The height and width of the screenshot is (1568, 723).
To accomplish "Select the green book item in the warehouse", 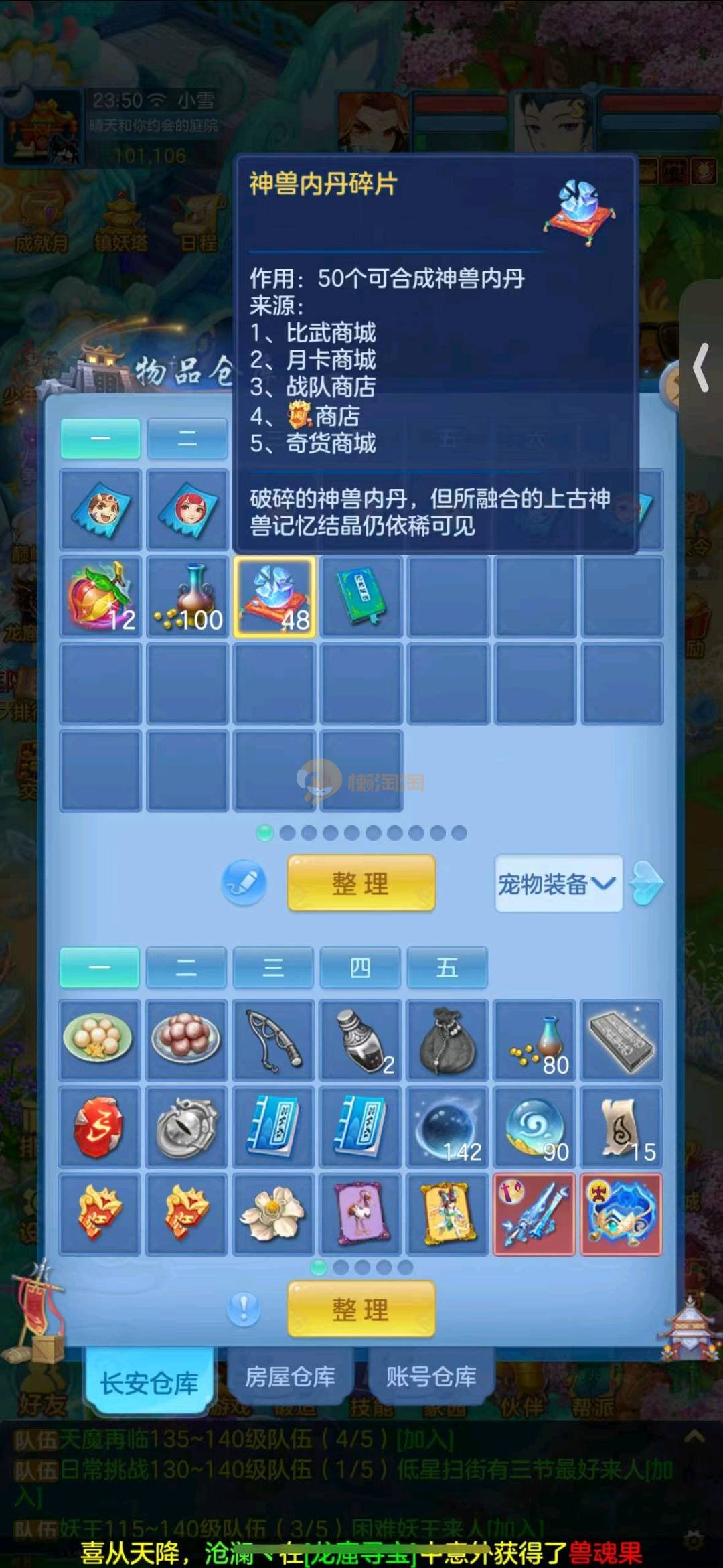I will point(361,596).
